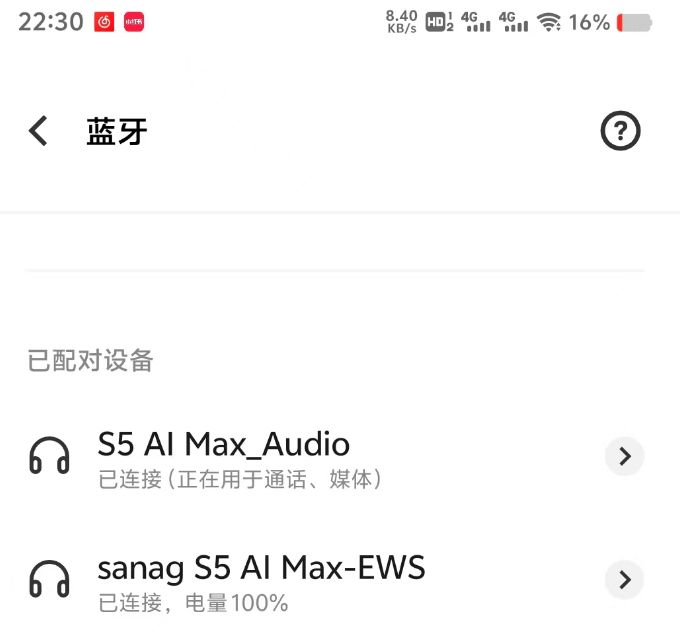Select the S5 AI Max_Audio paired device

pyautogui.click(x=224, y=457)
